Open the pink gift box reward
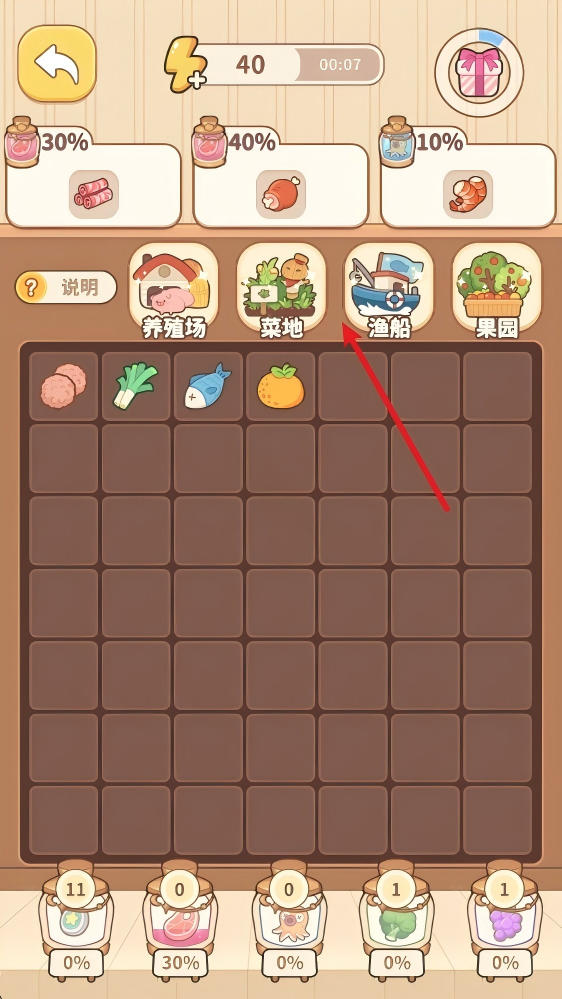Screen dimensions: 562x999 479,71
